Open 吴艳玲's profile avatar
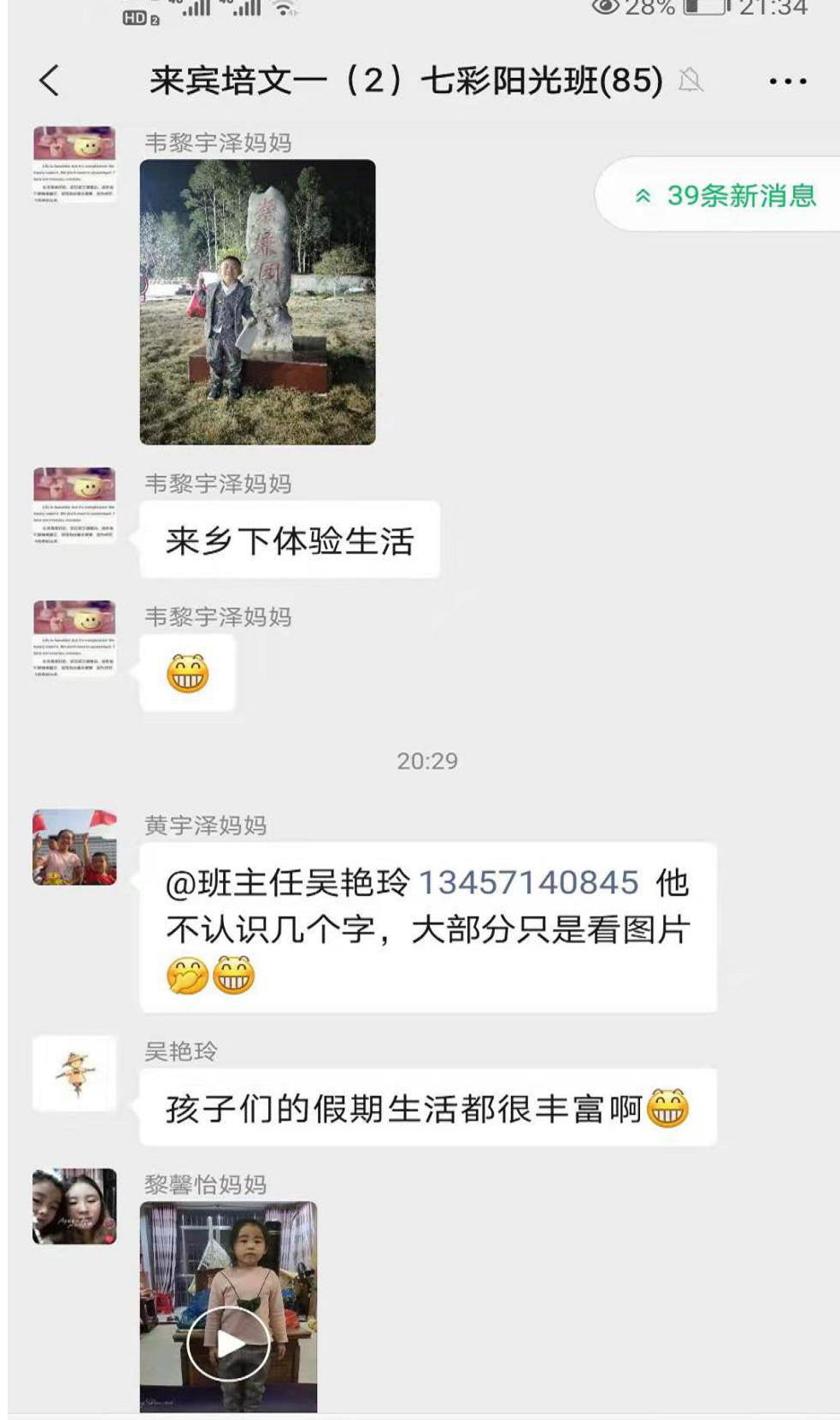Viewport: 840px width, 1420px height. click(74, 1073)
